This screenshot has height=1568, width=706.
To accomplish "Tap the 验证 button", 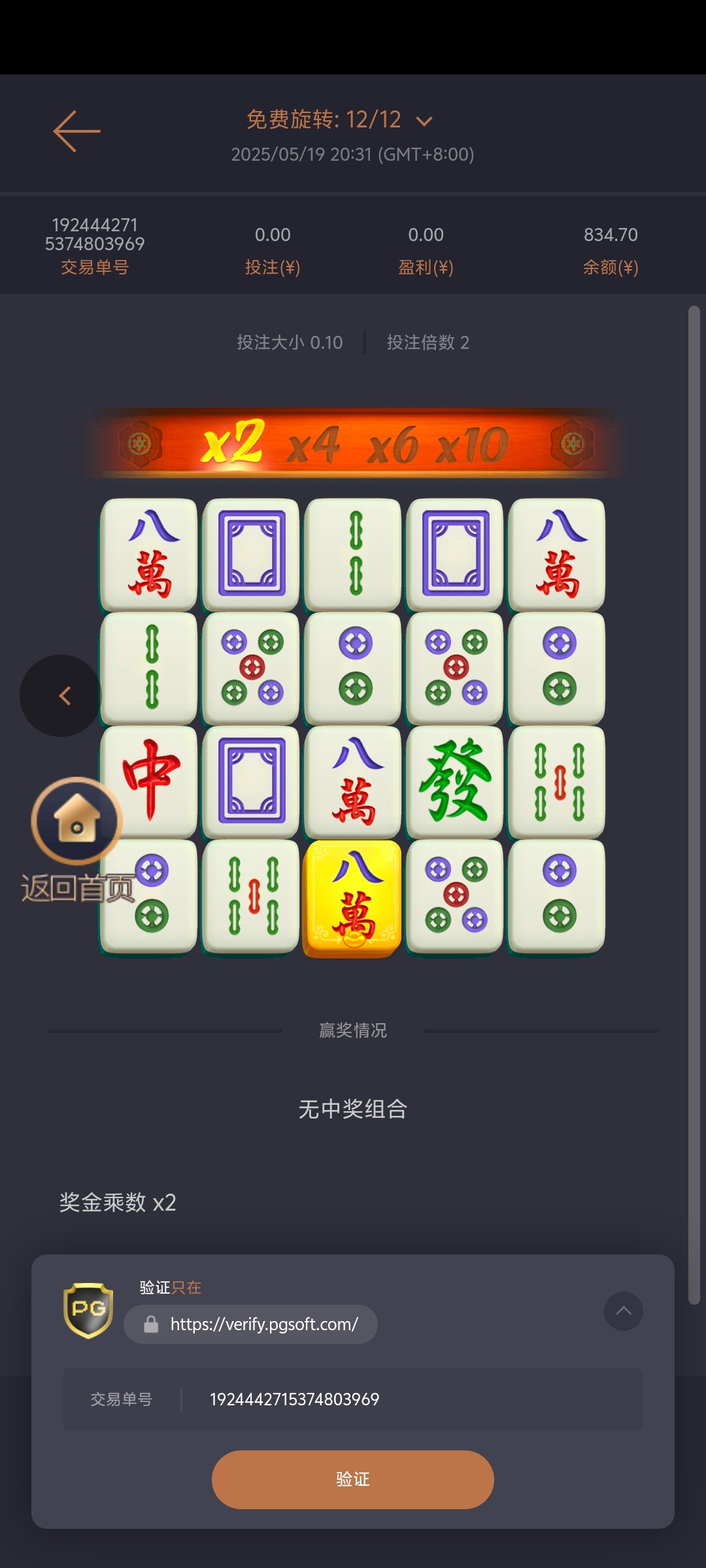I will coord(352,1479).
